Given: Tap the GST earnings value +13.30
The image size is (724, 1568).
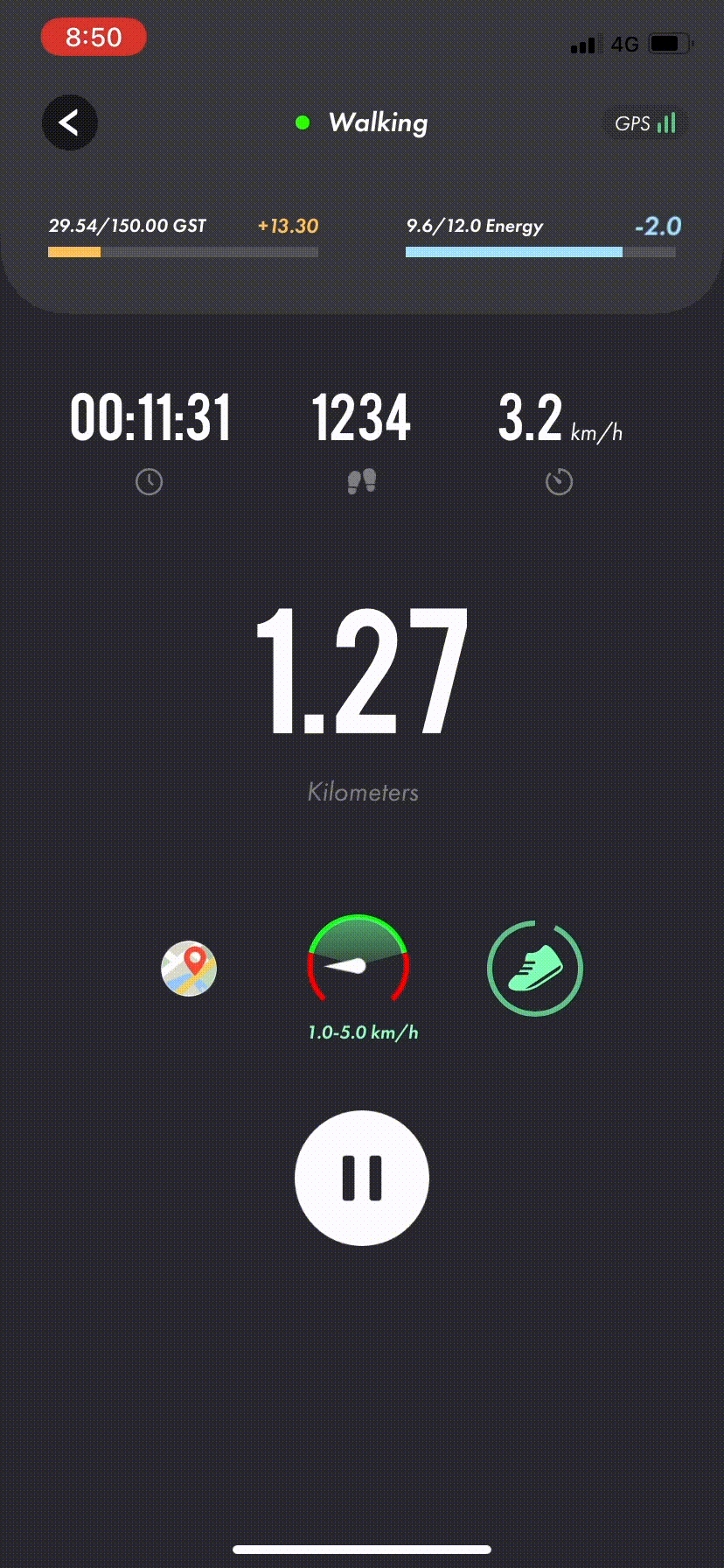Looking at the screenshot, I should tap(287, 226).
